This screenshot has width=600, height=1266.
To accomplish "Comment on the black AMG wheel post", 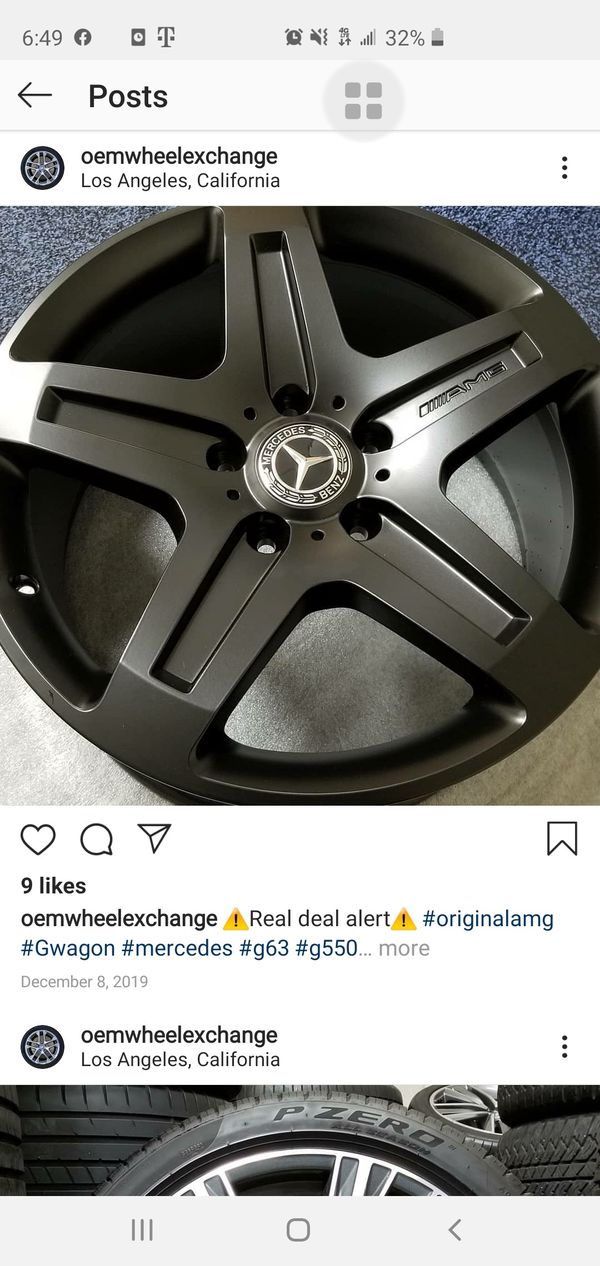I will pyautogui.click(x=96, y=839).
